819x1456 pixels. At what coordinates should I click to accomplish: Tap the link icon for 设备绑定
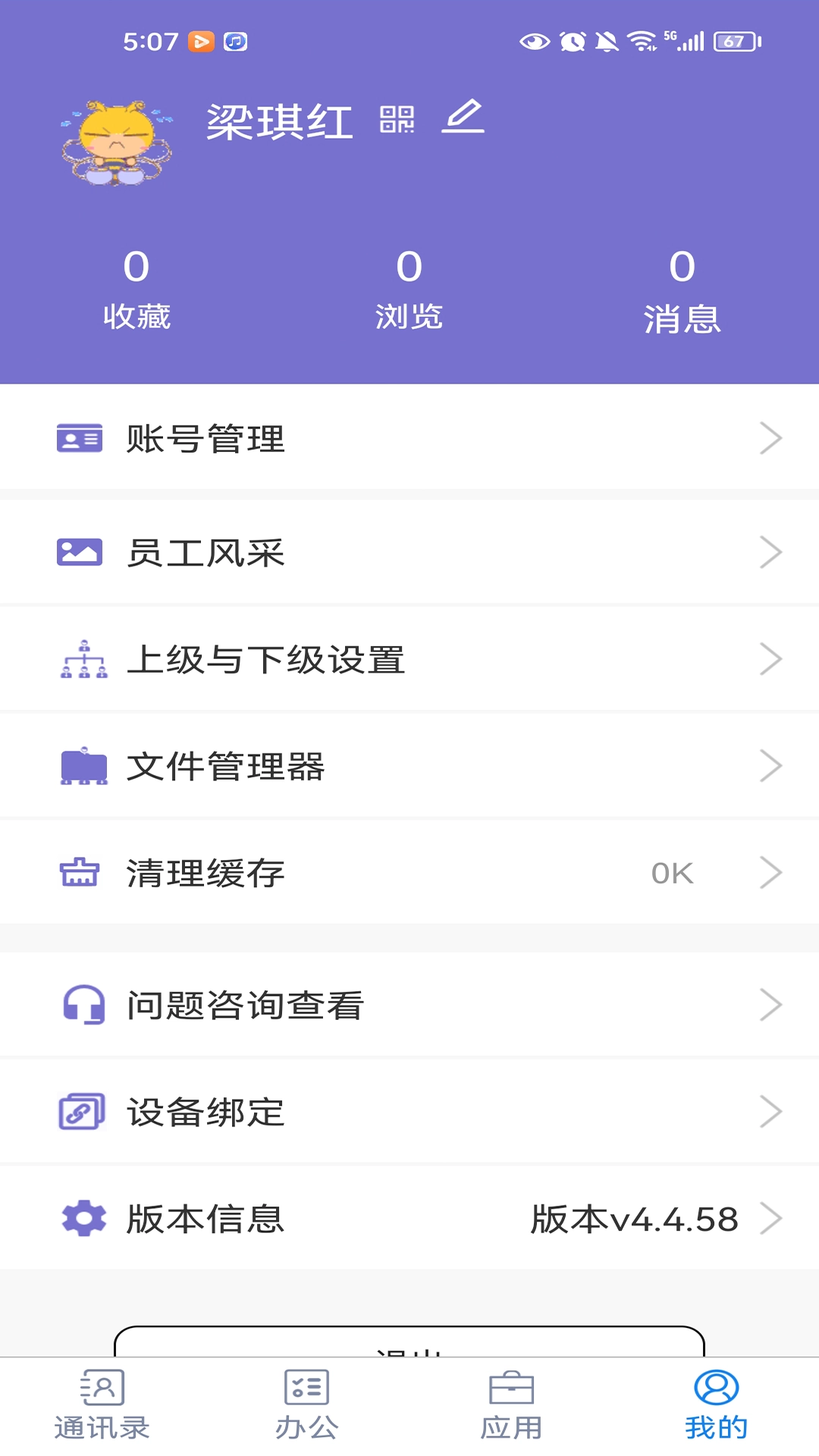80,1111
